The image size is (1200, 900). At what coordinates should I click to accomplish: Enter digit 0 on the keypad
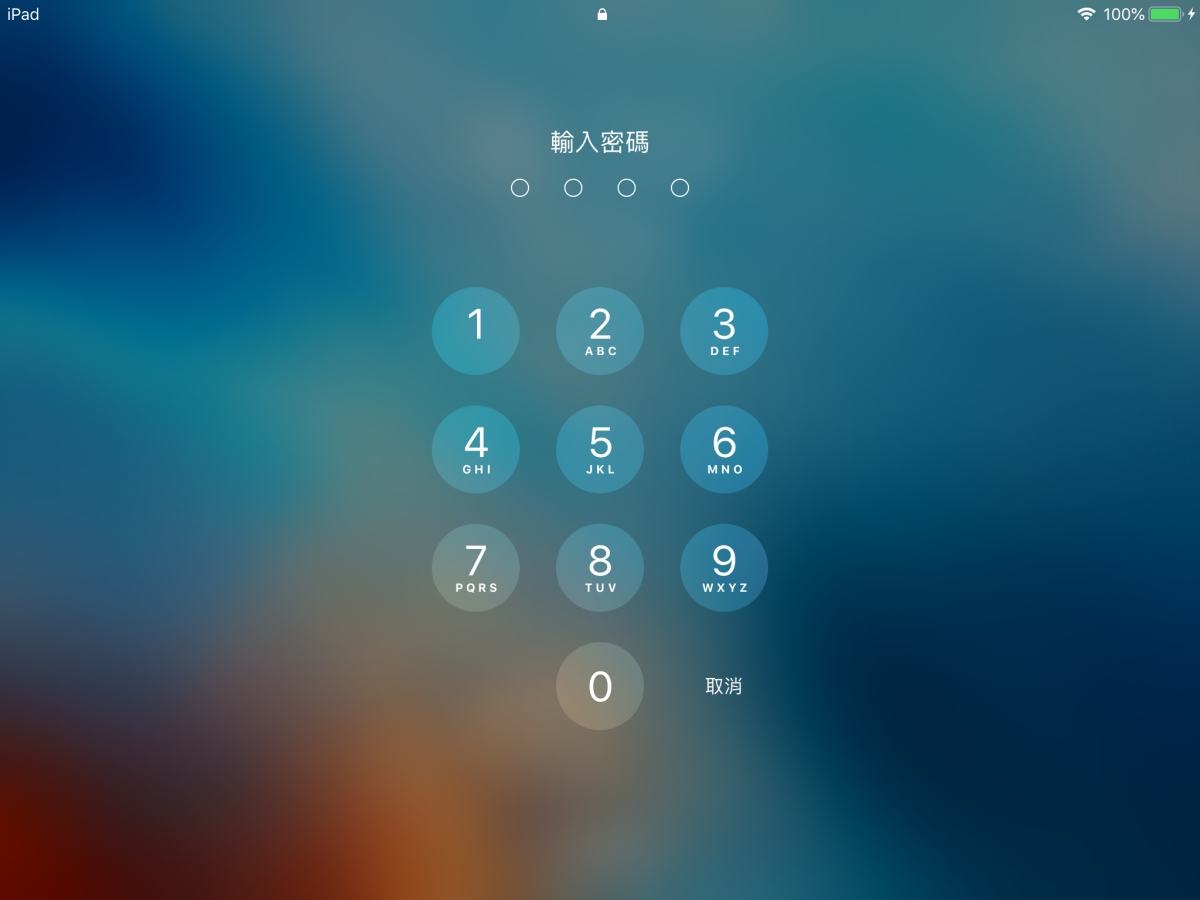coord(600,686)
